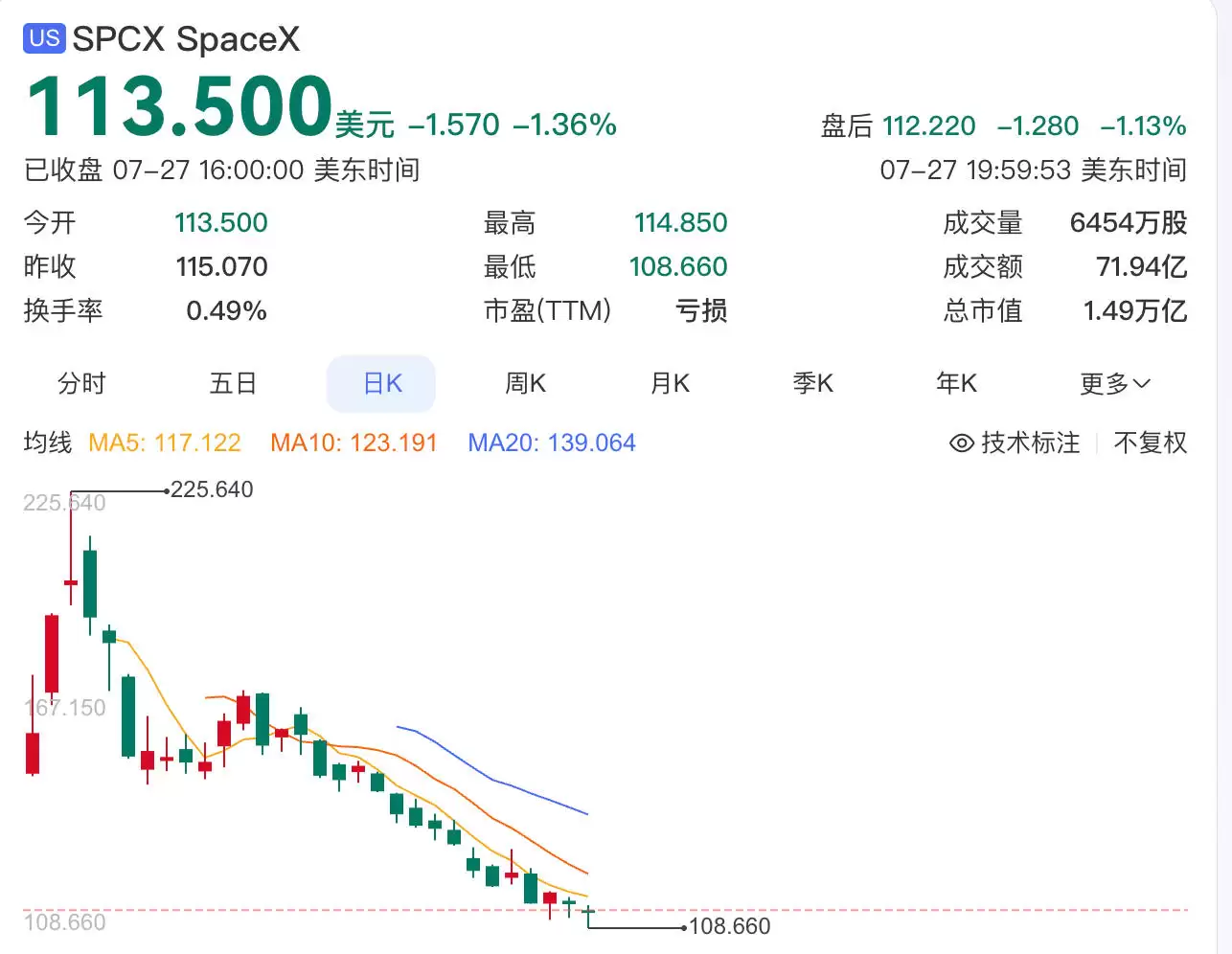Switch to the 周K weekly chart
This screenshot has width=1232, height=954.
525,384
